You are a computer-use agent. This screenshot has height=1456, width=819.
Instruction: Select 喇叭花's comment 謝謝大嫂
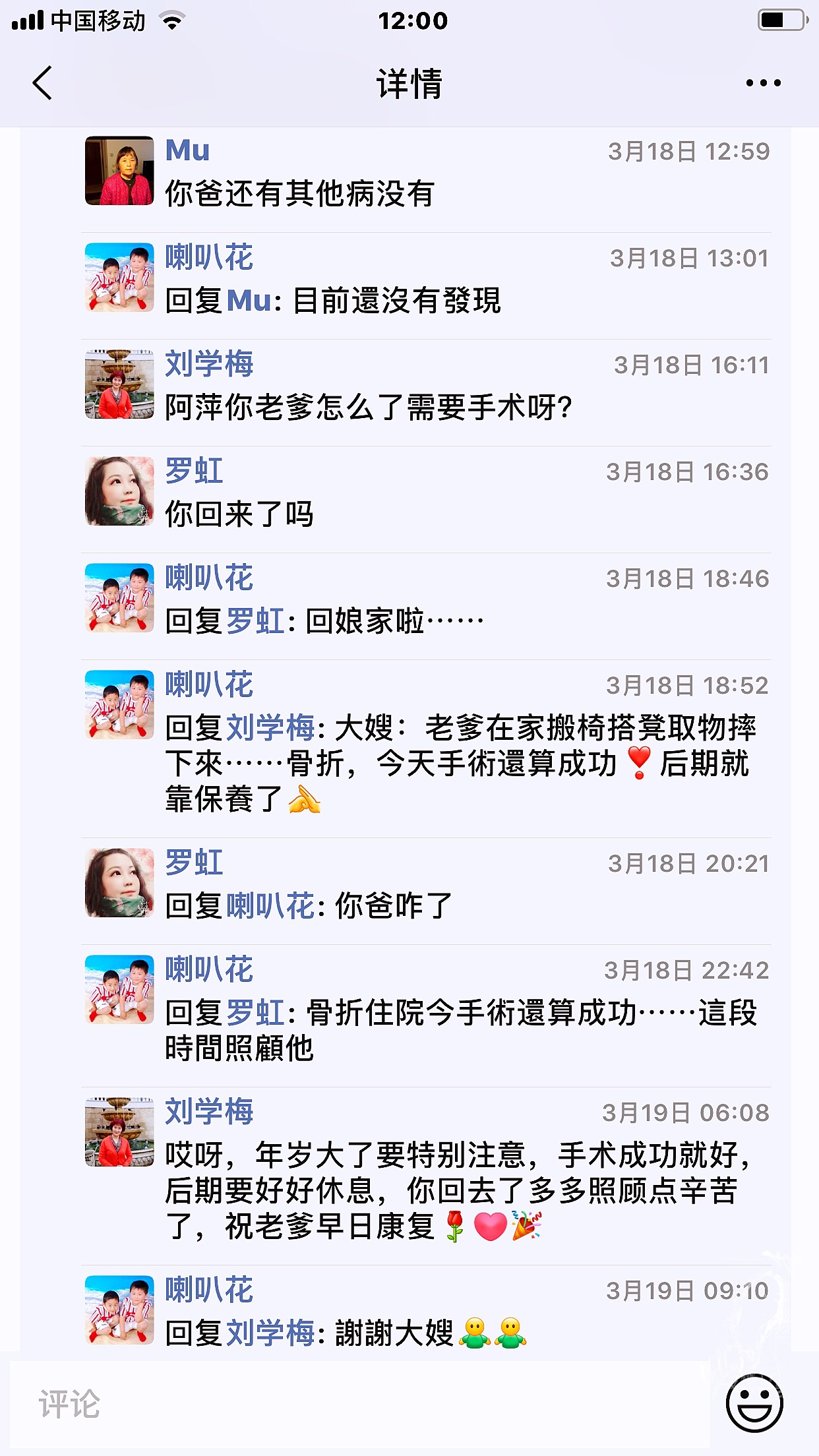(x=394, y=1333)
